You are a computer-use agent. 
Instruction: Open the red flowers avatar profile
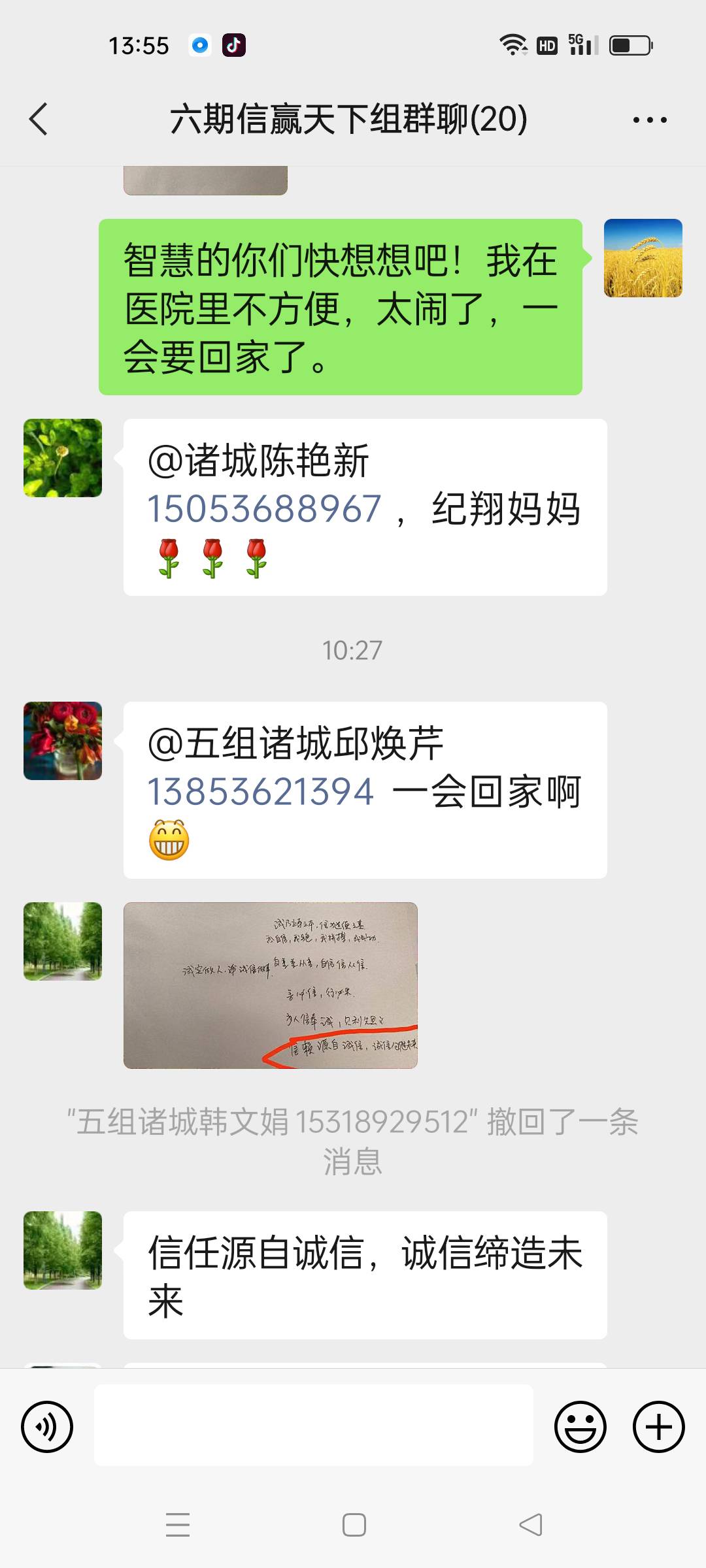point(63,741)
